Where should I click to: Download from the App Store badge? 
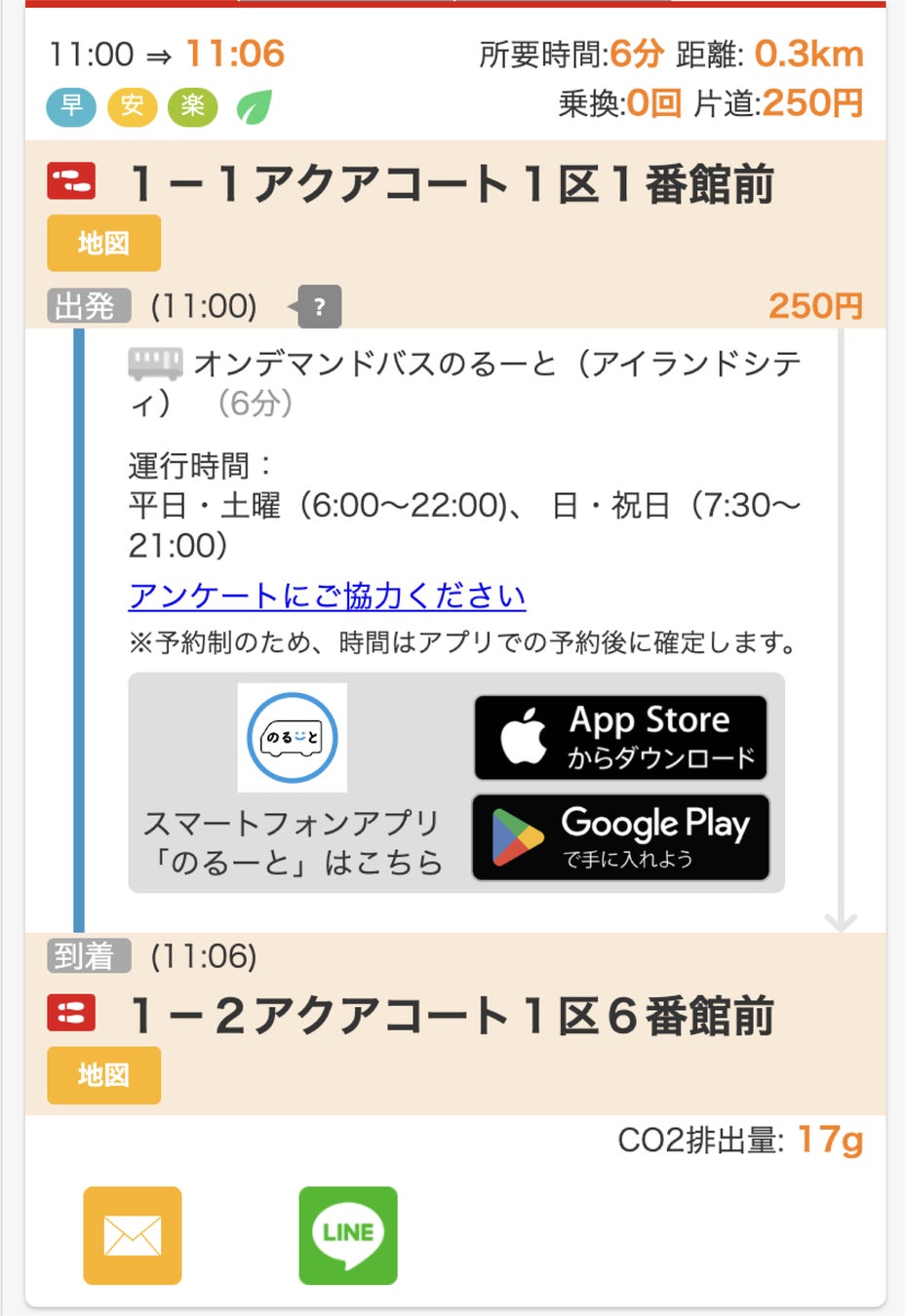pos(620,738)
